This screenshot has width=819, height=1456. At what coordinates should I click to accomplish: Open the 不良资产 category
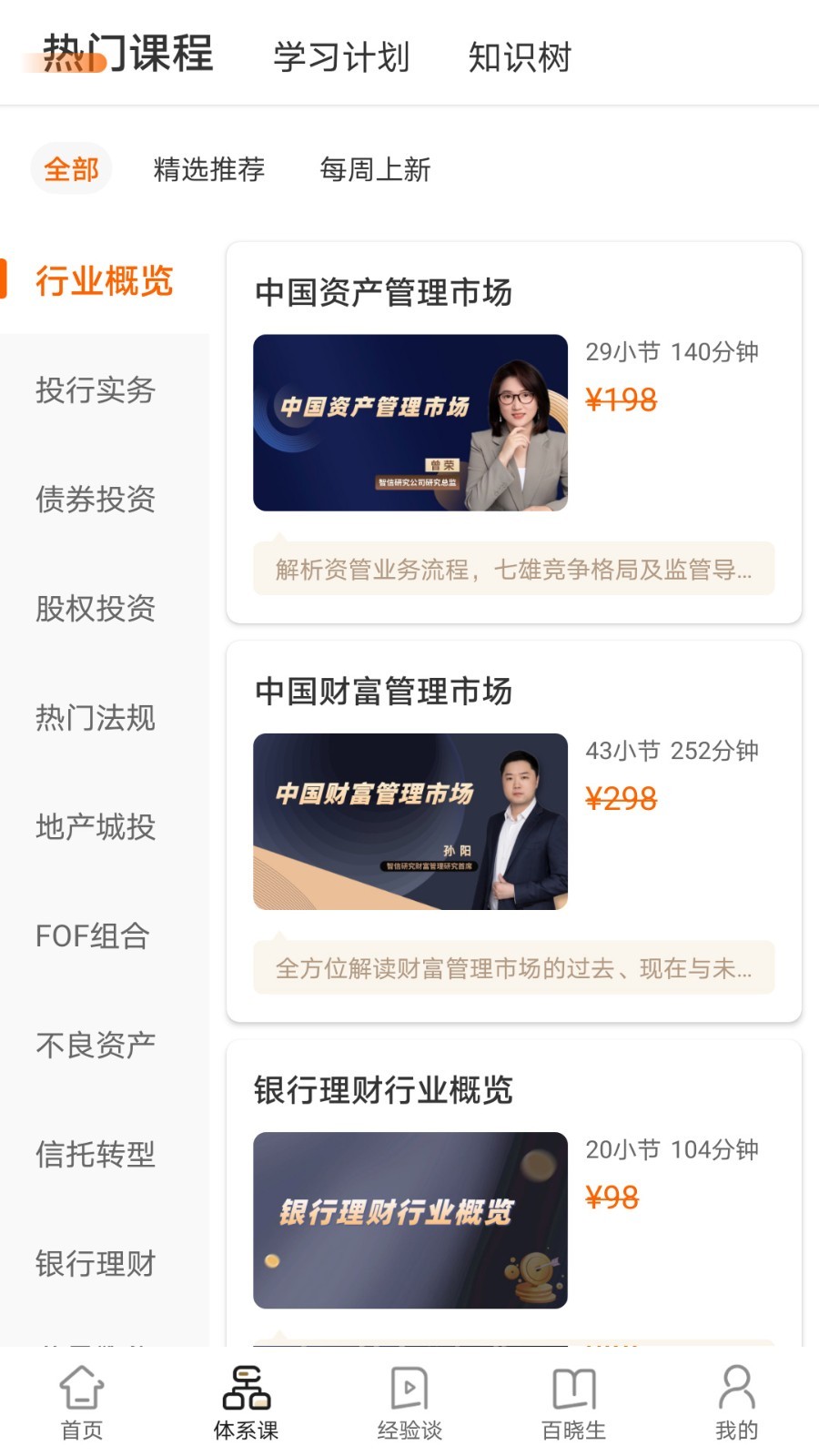(96, 1045)
